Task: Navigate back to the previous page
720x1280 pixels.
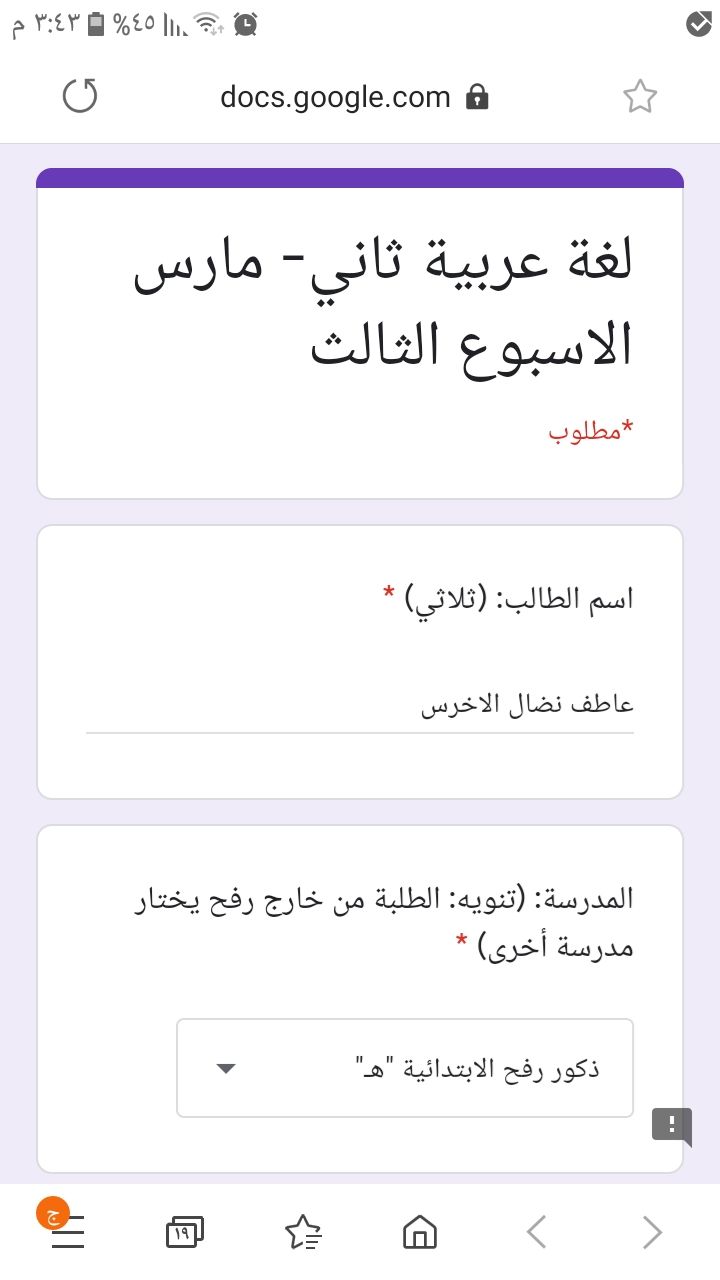Action: coord(537,1233)
